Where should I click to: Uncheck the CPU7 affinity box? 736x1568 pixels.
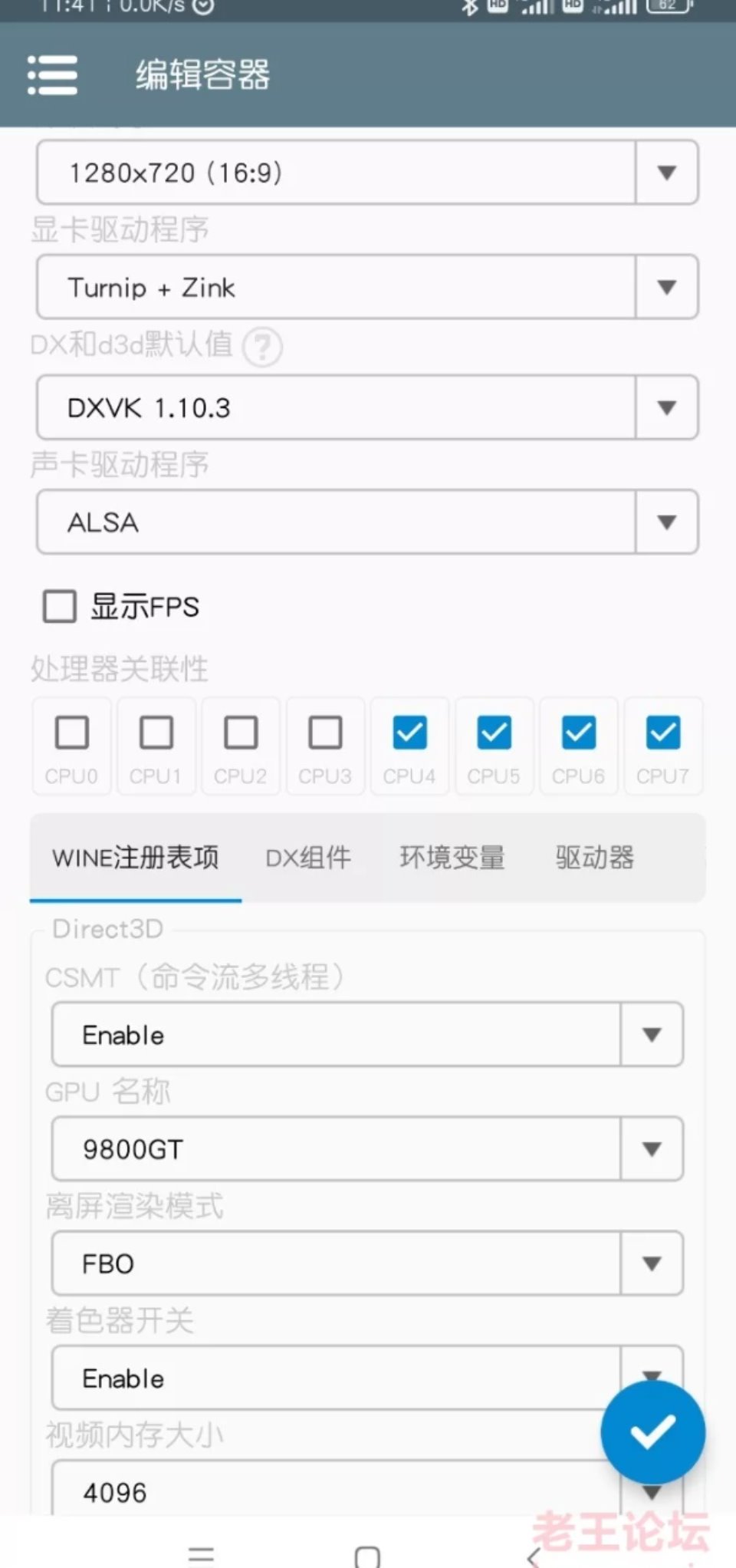tap(662, 733)
